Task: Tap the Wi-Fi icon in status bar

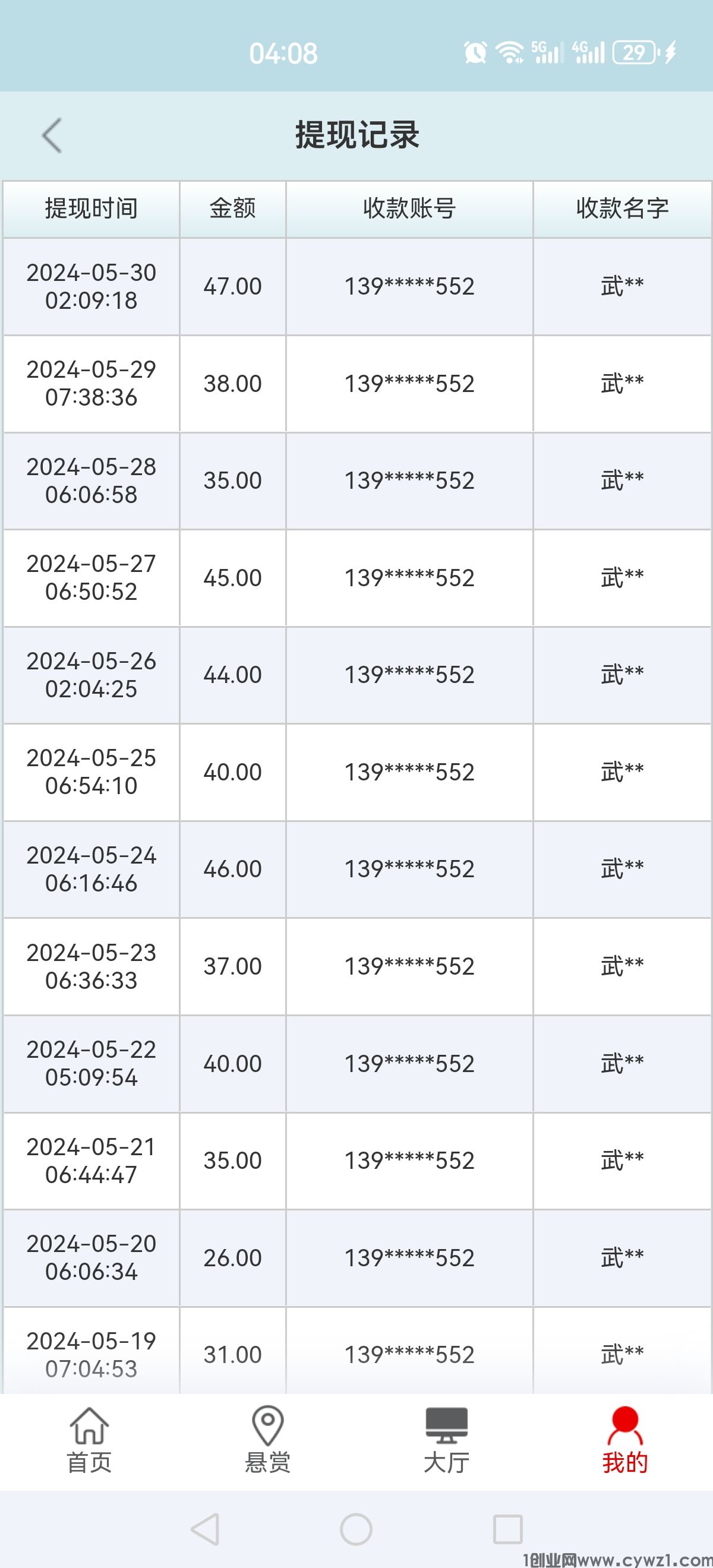Action: (510, 53)
